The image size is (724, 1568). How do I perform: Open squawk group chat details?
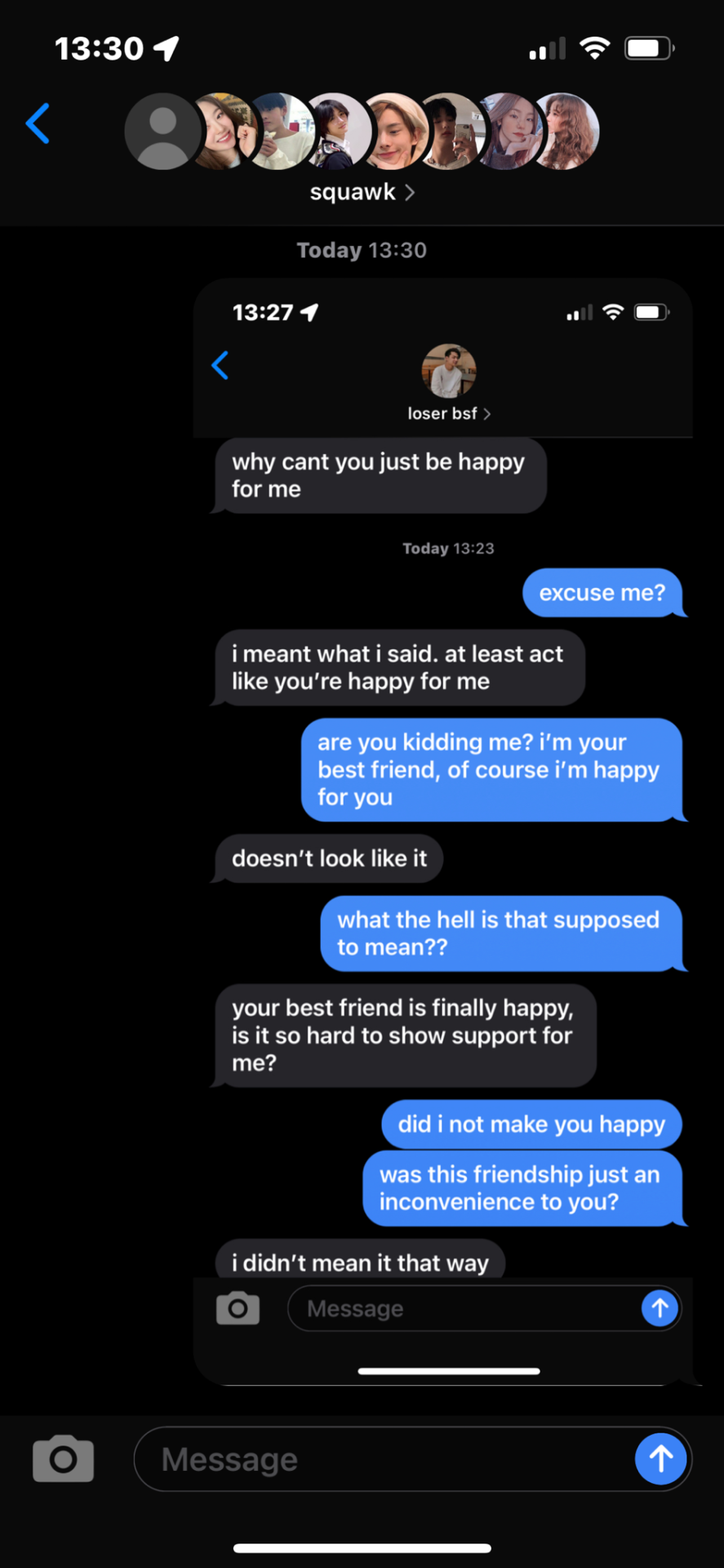point(362,193)
